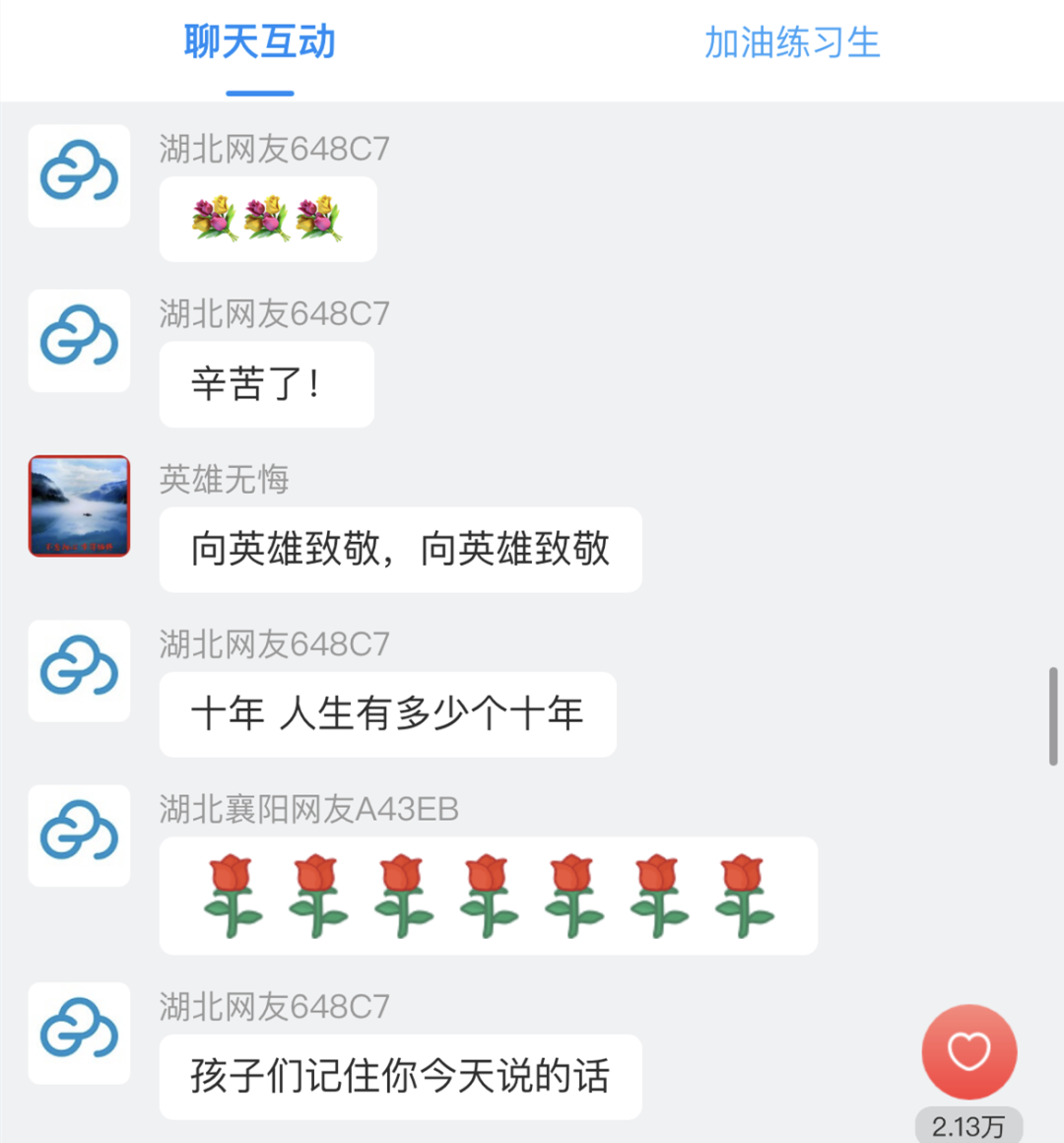Viewport: 1064px width, 1143px height.
Task: Switch to the 聊天互动 tab
Action: 260,43
